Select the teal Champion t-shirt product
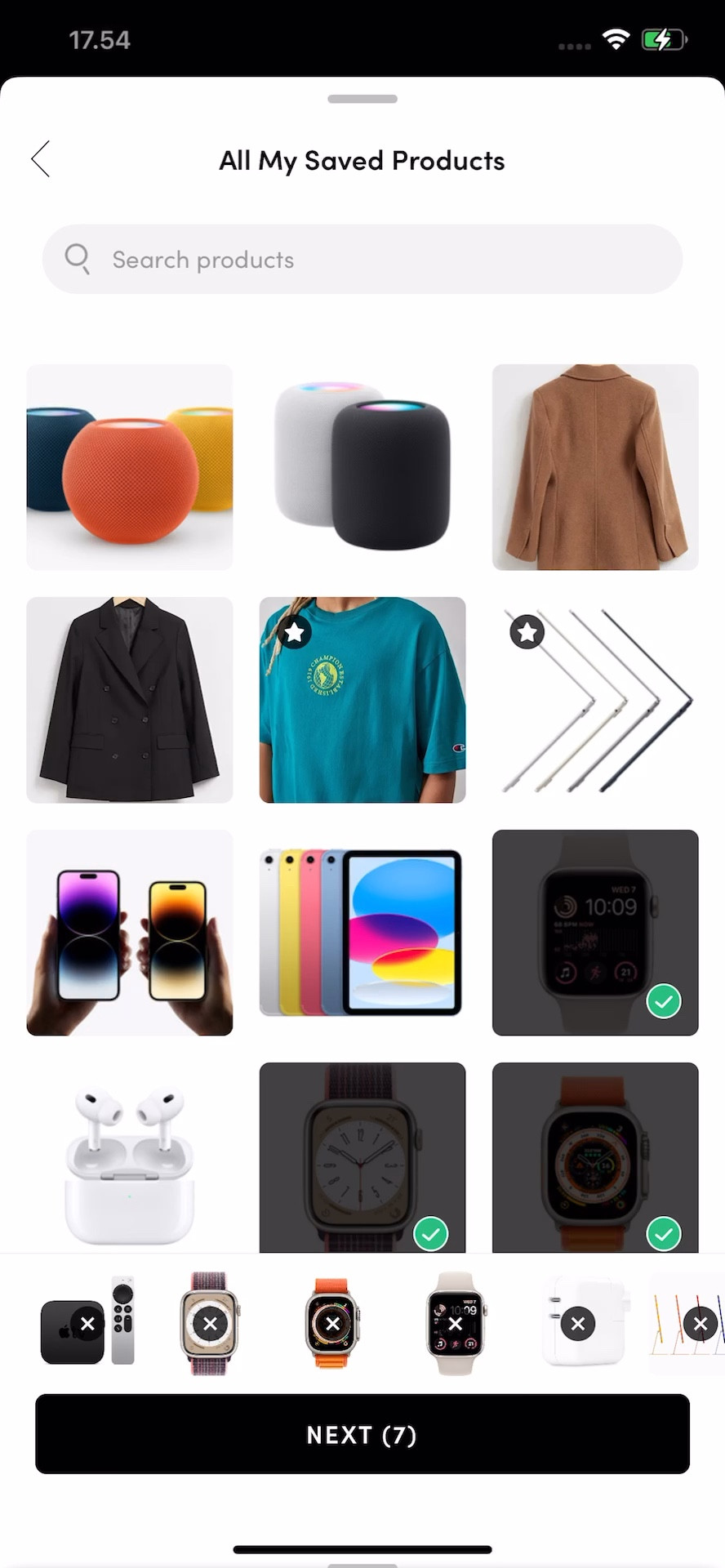 tap(362, 700)
